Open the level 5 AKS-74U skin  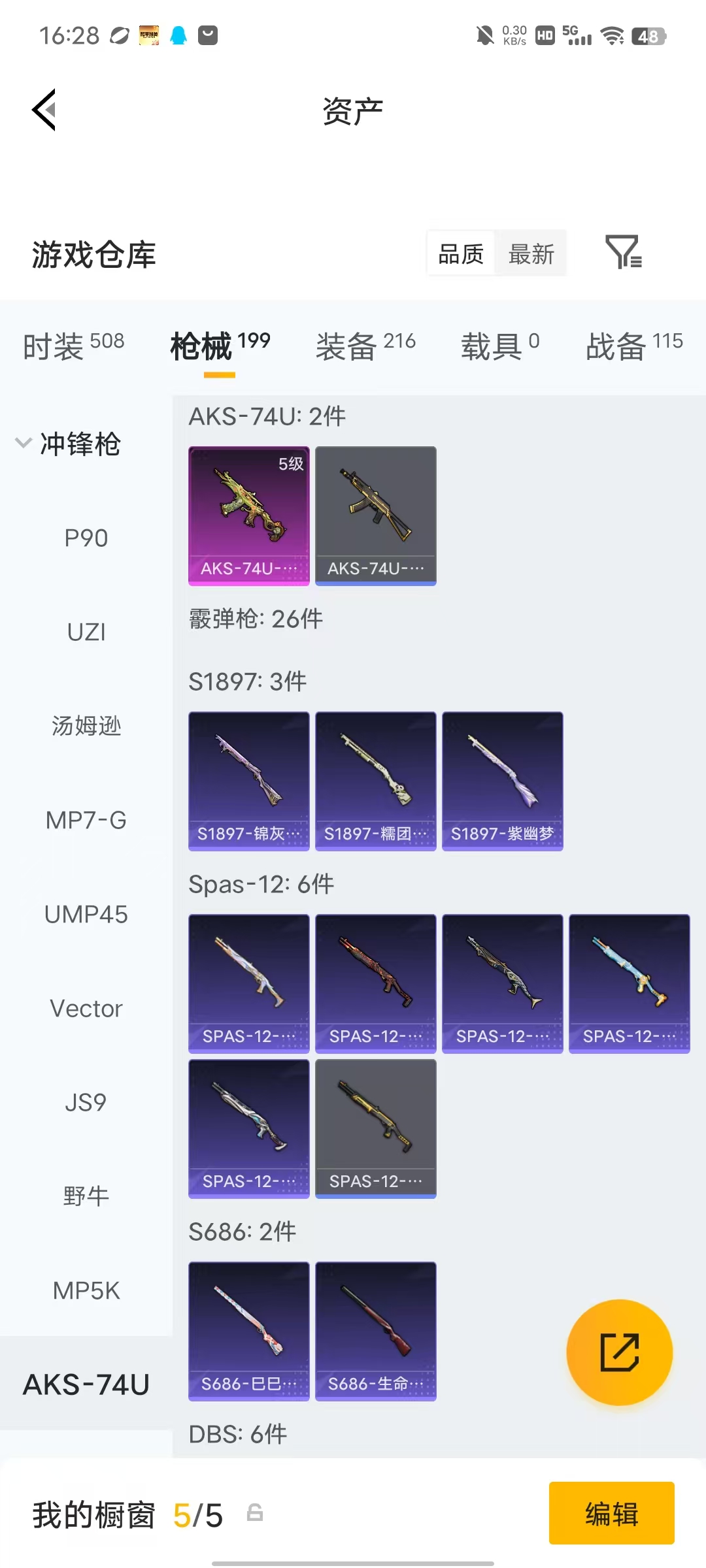point(249,516)
